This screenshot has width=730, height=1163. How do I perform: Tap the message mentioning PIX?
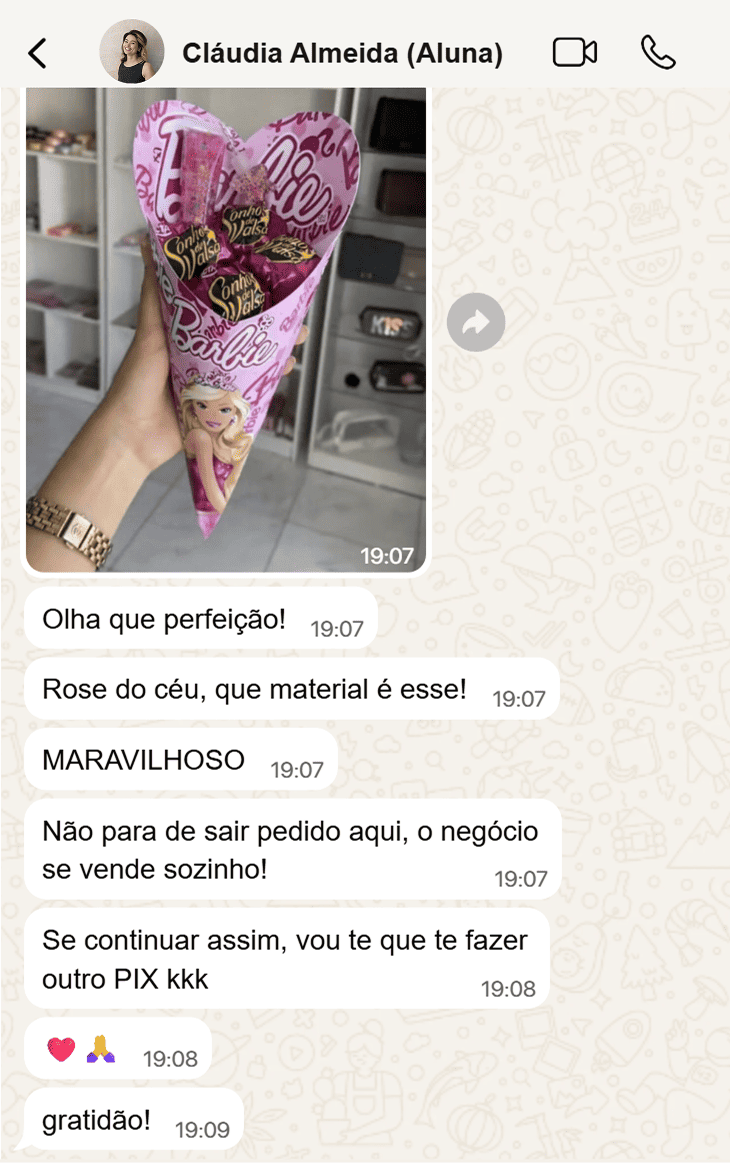pos(285,956)
